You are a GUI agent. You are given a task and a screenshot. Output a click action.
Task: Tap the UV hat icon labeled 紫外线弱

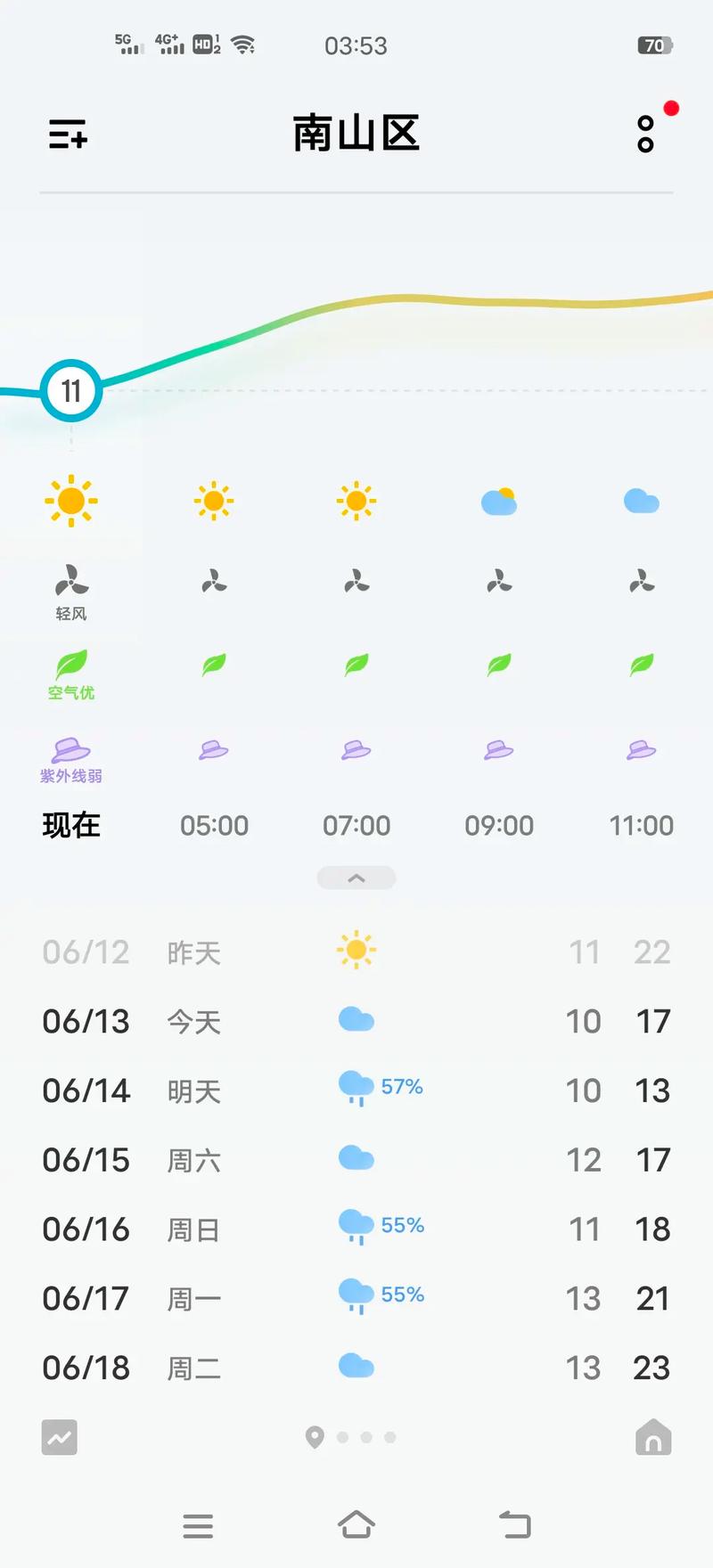71,750
